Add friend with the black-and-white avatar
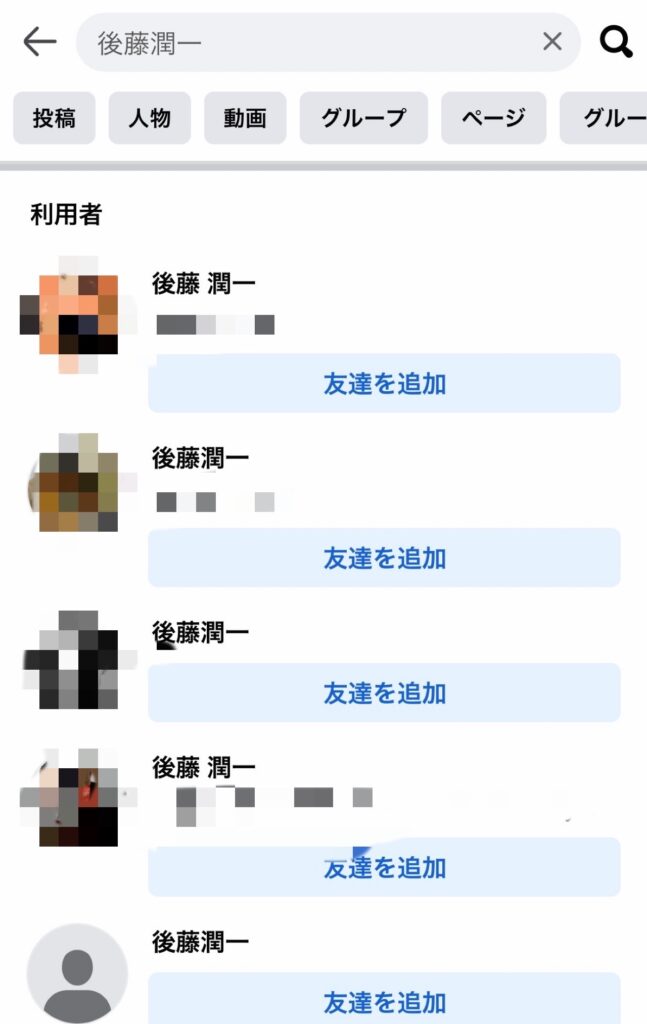 [x=384, y=693]
